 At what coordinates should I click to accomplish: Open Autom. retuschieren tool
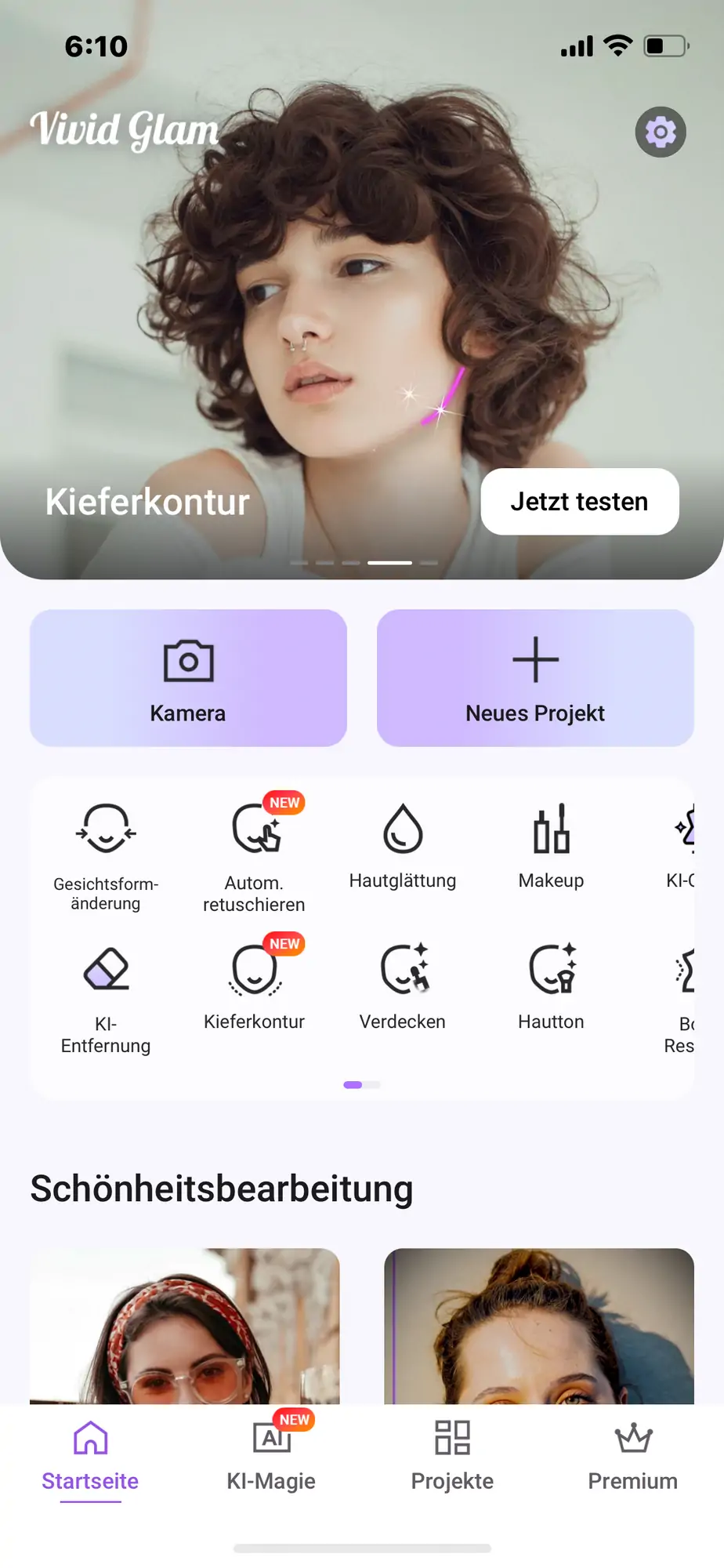pos(254,856)
